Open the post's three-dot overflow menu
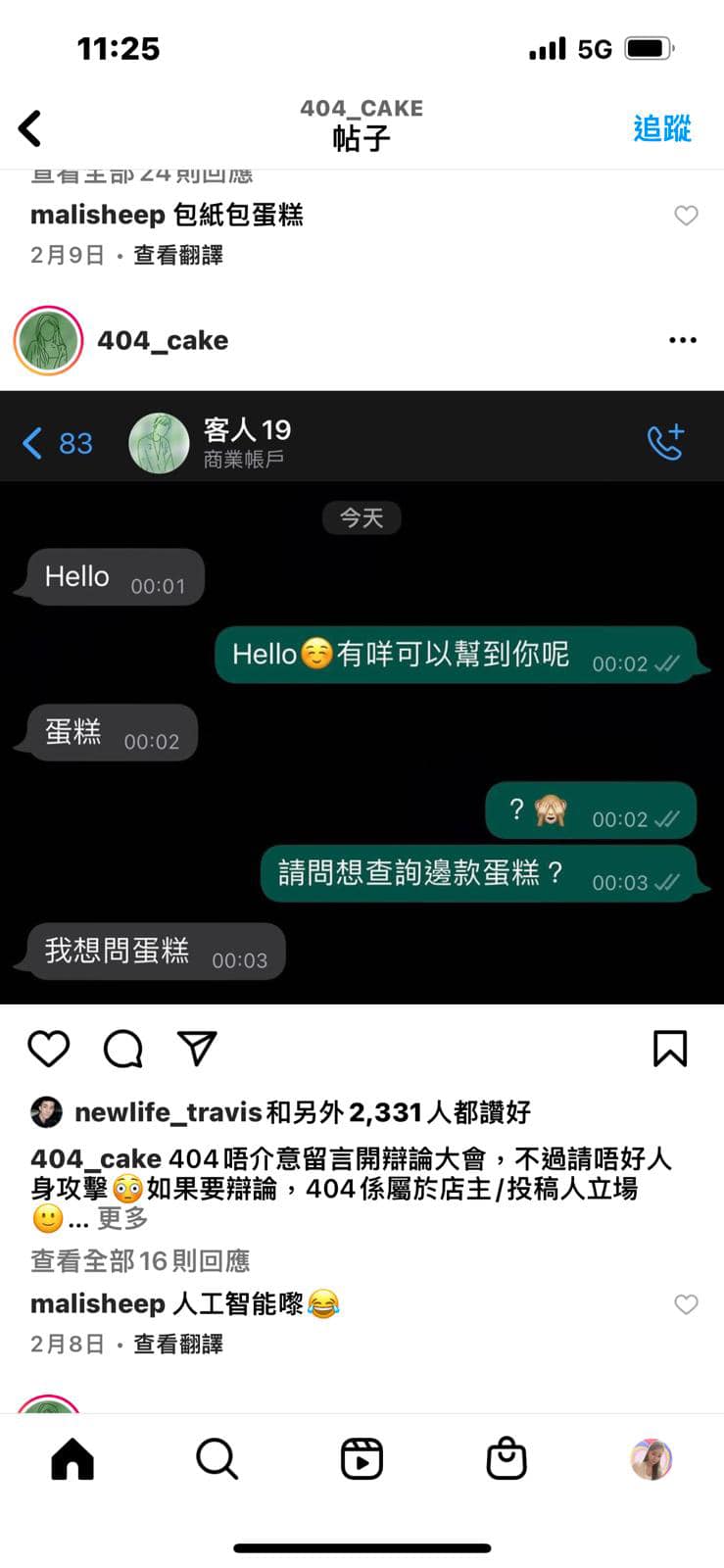 point(682,340)
